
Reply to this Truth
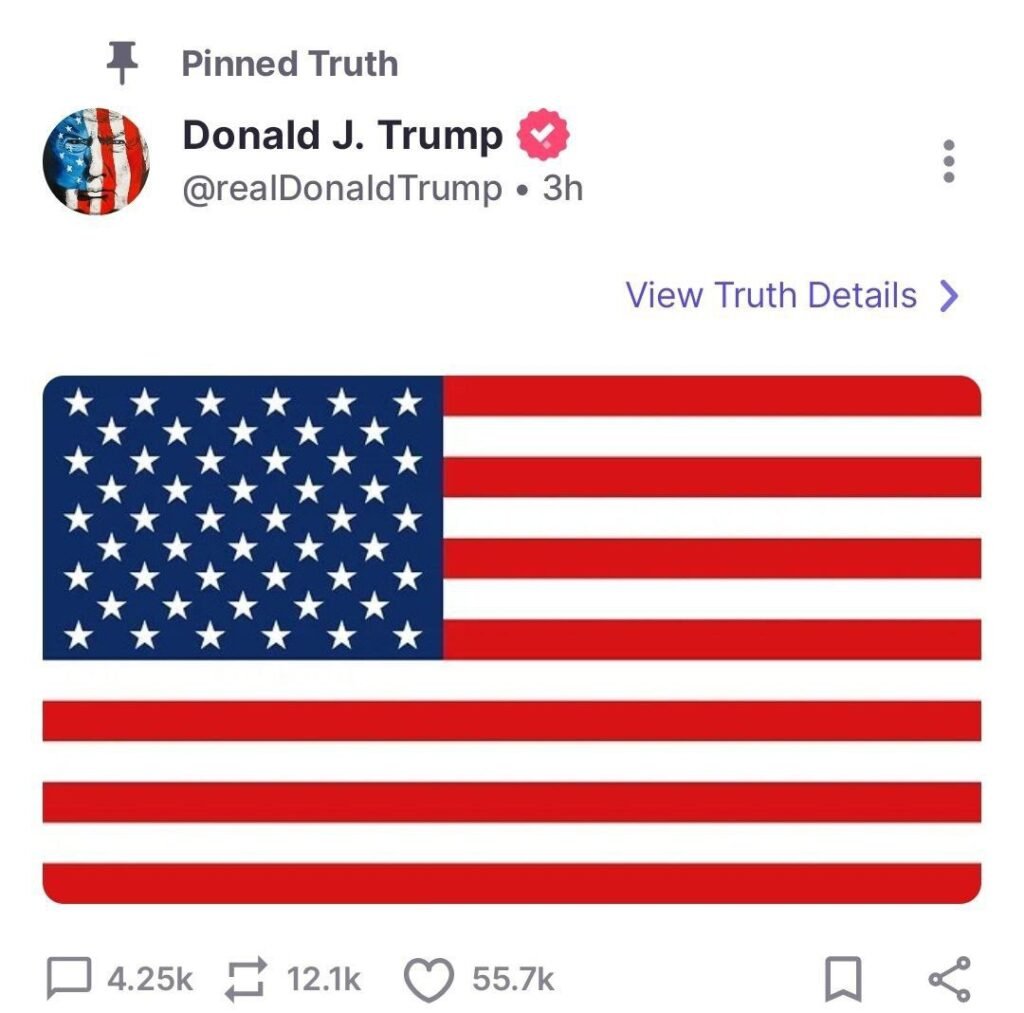point(71,979)
